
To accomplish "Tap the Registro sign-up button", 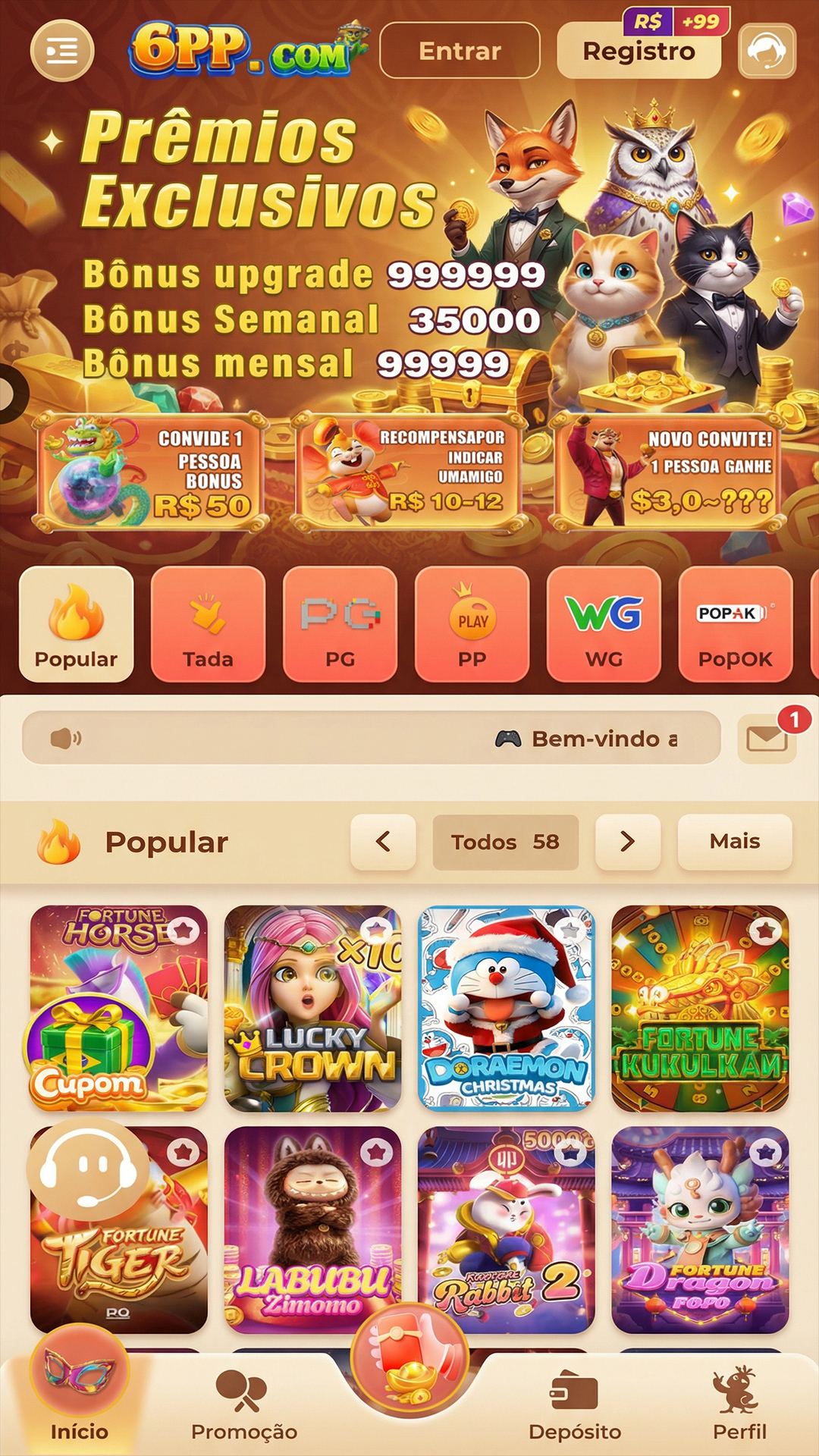I will pos(639,52).
